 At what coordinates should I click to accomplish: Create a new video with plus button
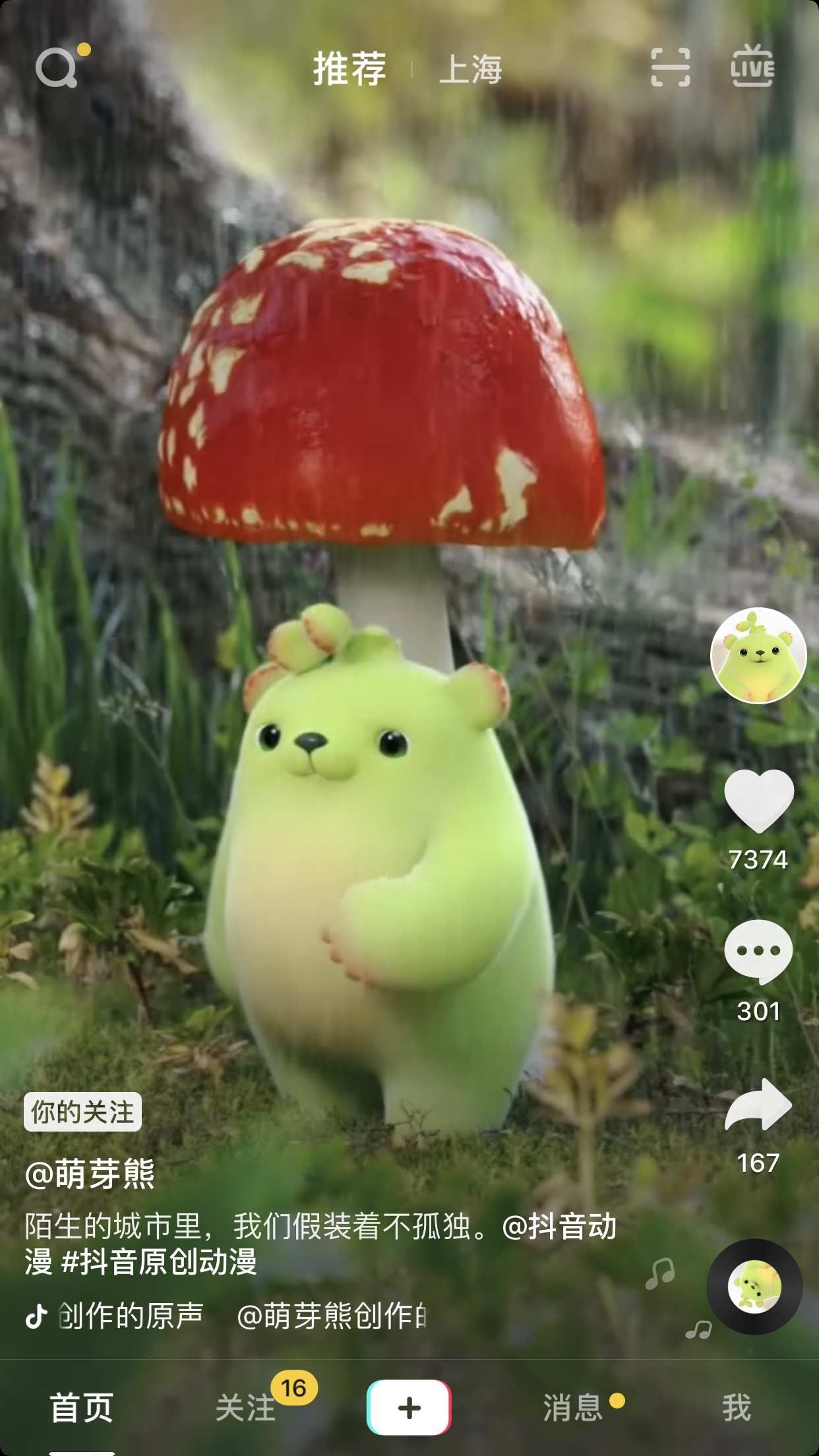(x=409, y=1407)
